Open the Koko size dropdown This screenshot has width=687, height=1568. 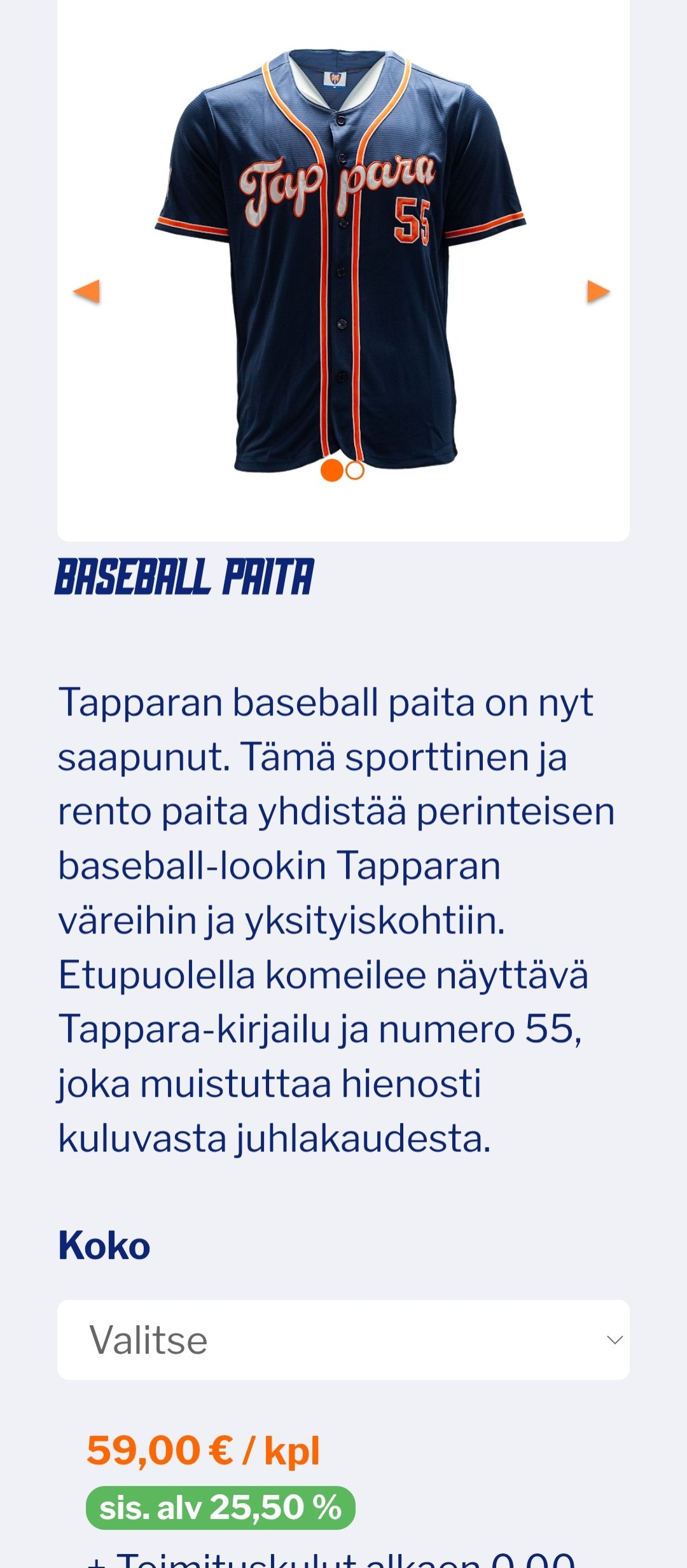point(343,1340)
